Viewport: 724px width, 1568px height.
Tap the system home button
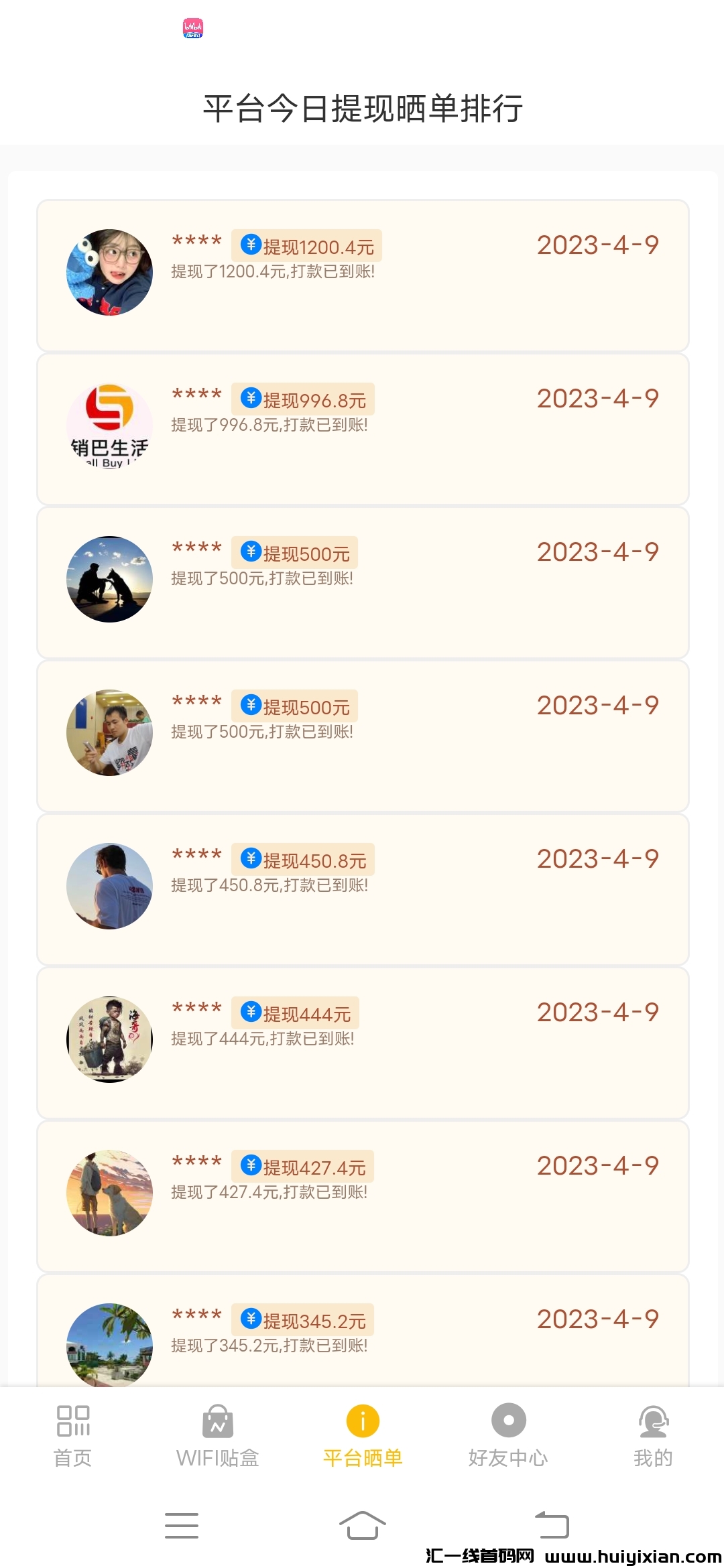363,1525
